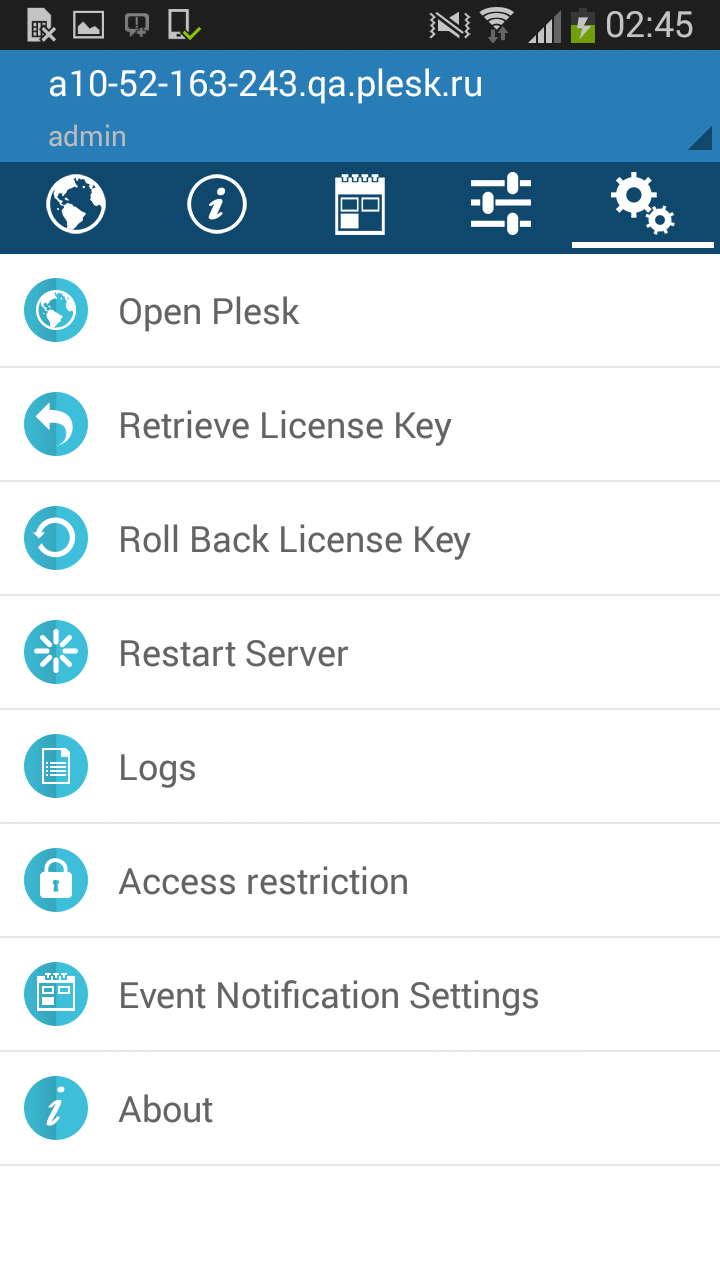Open the About page
The image size is (720, 1280).
[x=360, y=1109]
